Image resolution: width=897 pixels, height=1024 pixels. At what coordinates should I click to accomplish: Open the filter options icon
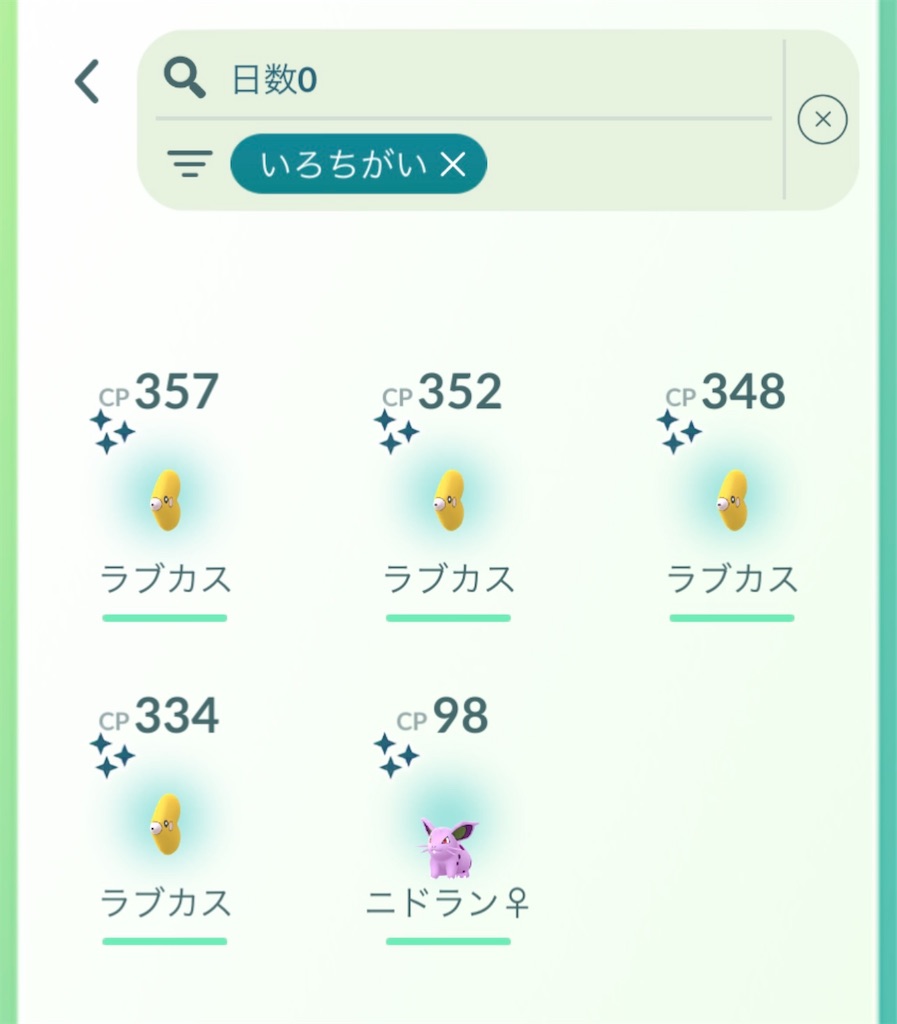click(190, 163)
